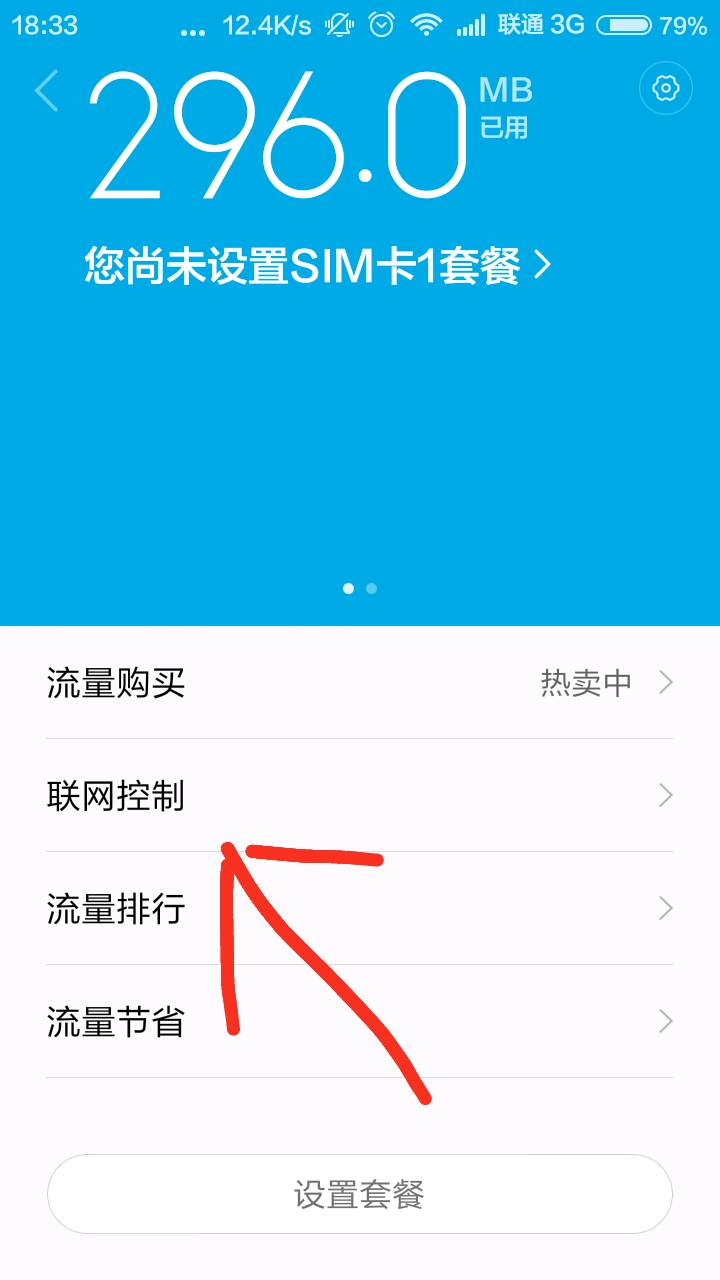This screenshot has height=1280, width=720.
Task: View 流量排行 ranking
Action: coord(359,909)
